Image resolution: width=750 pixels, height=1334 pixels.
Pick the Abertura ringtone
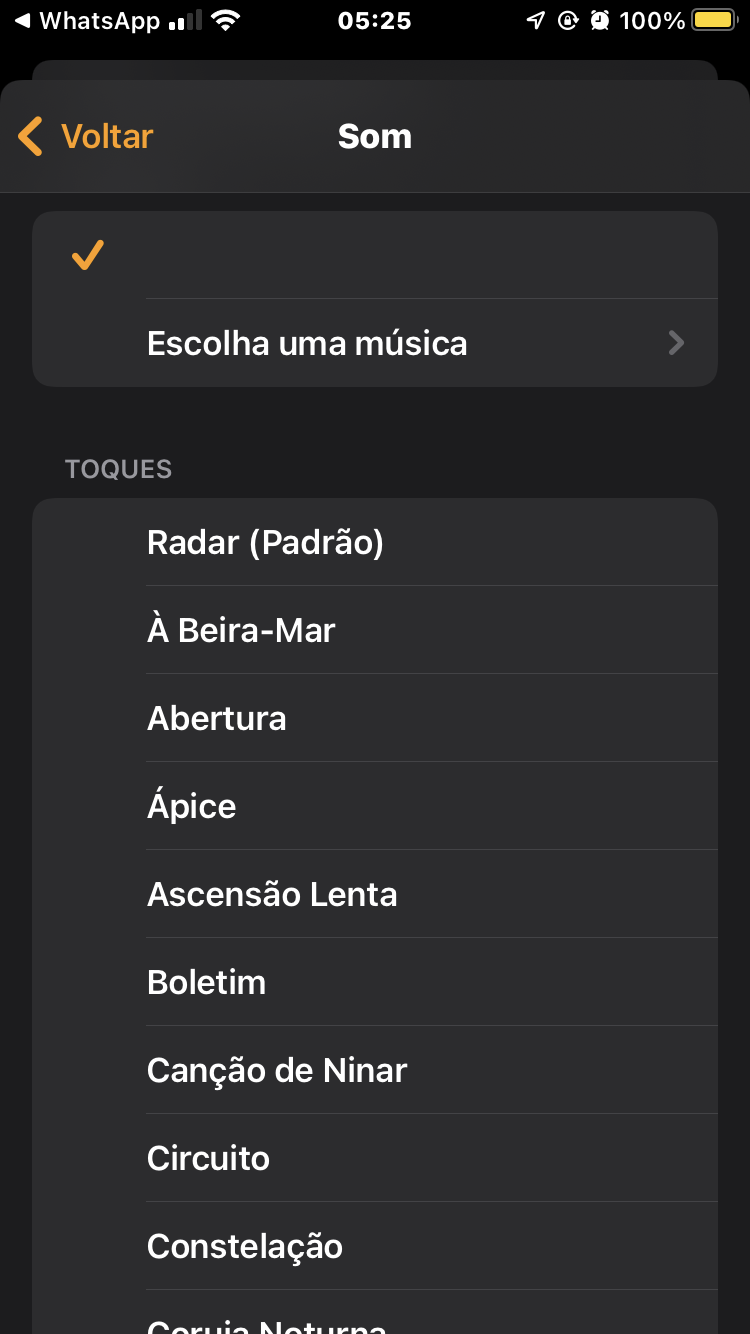coord(374,718)
